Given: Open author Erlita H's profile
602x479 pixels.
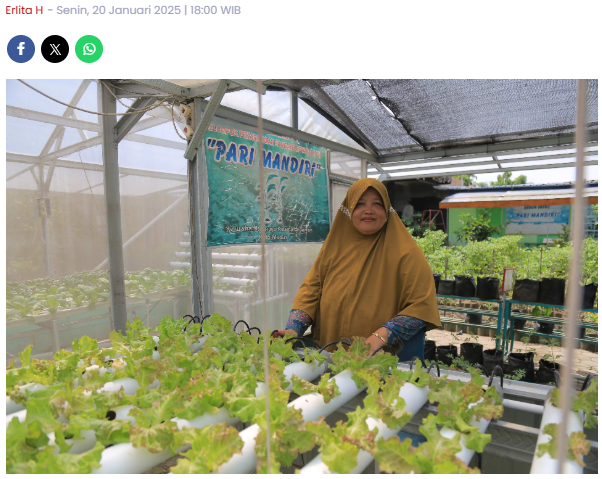Looking at the screenshot, I should 24,10.
